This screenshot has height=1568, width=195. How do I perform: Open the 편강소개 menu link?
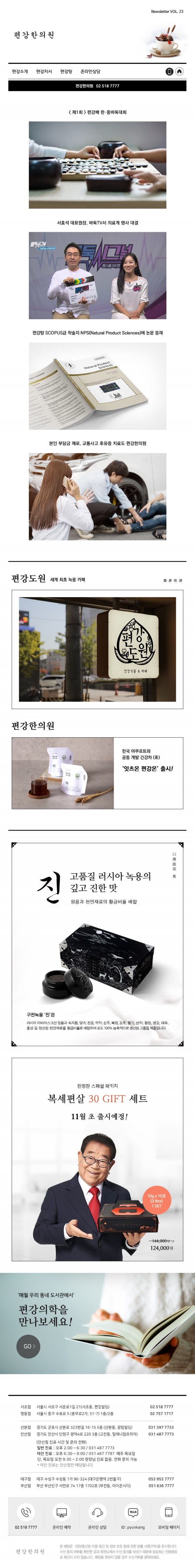click(x=20, y=71)
